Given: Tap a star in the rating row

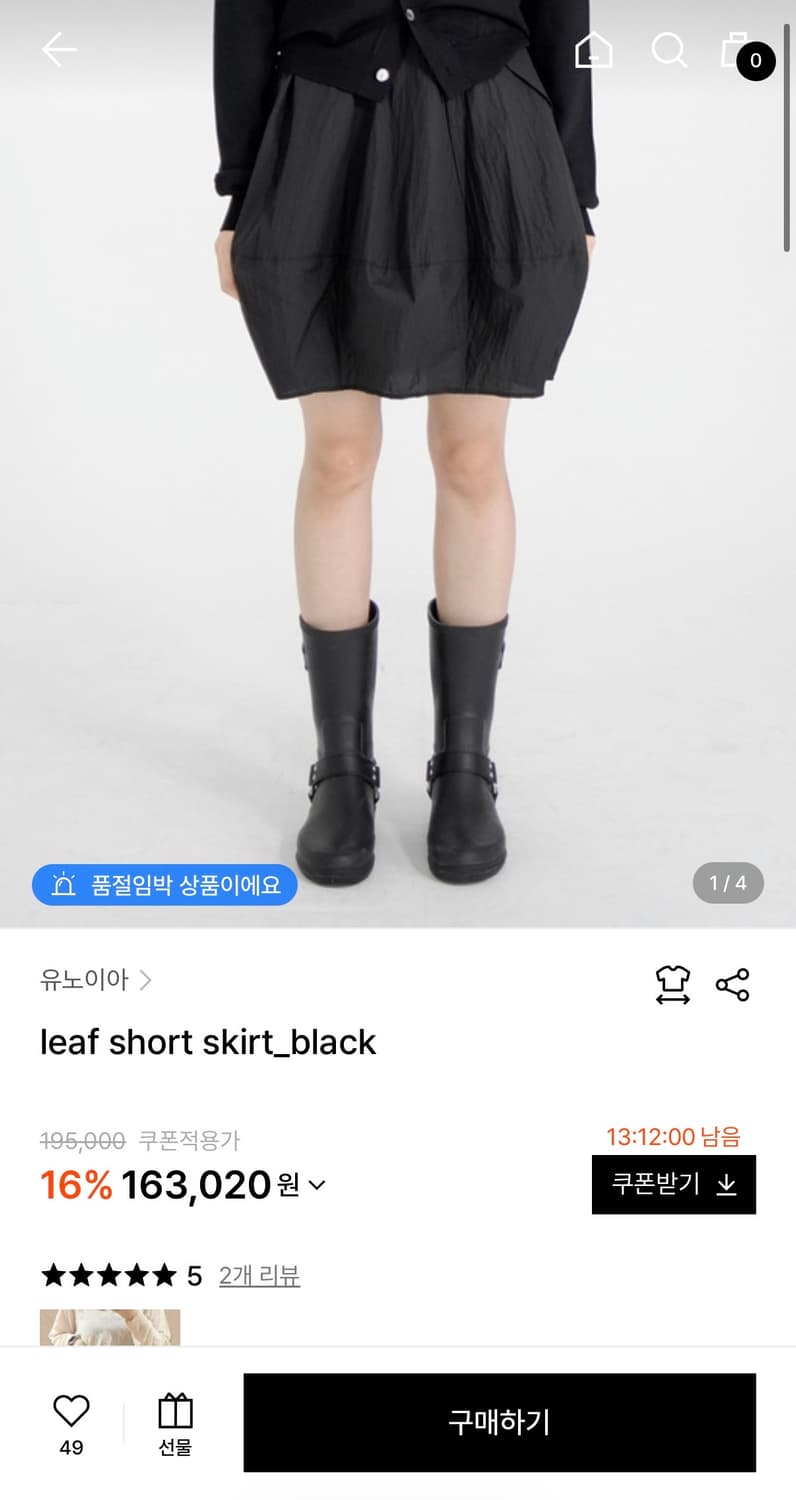Looking at the screenshot, I should point(110,1274).
